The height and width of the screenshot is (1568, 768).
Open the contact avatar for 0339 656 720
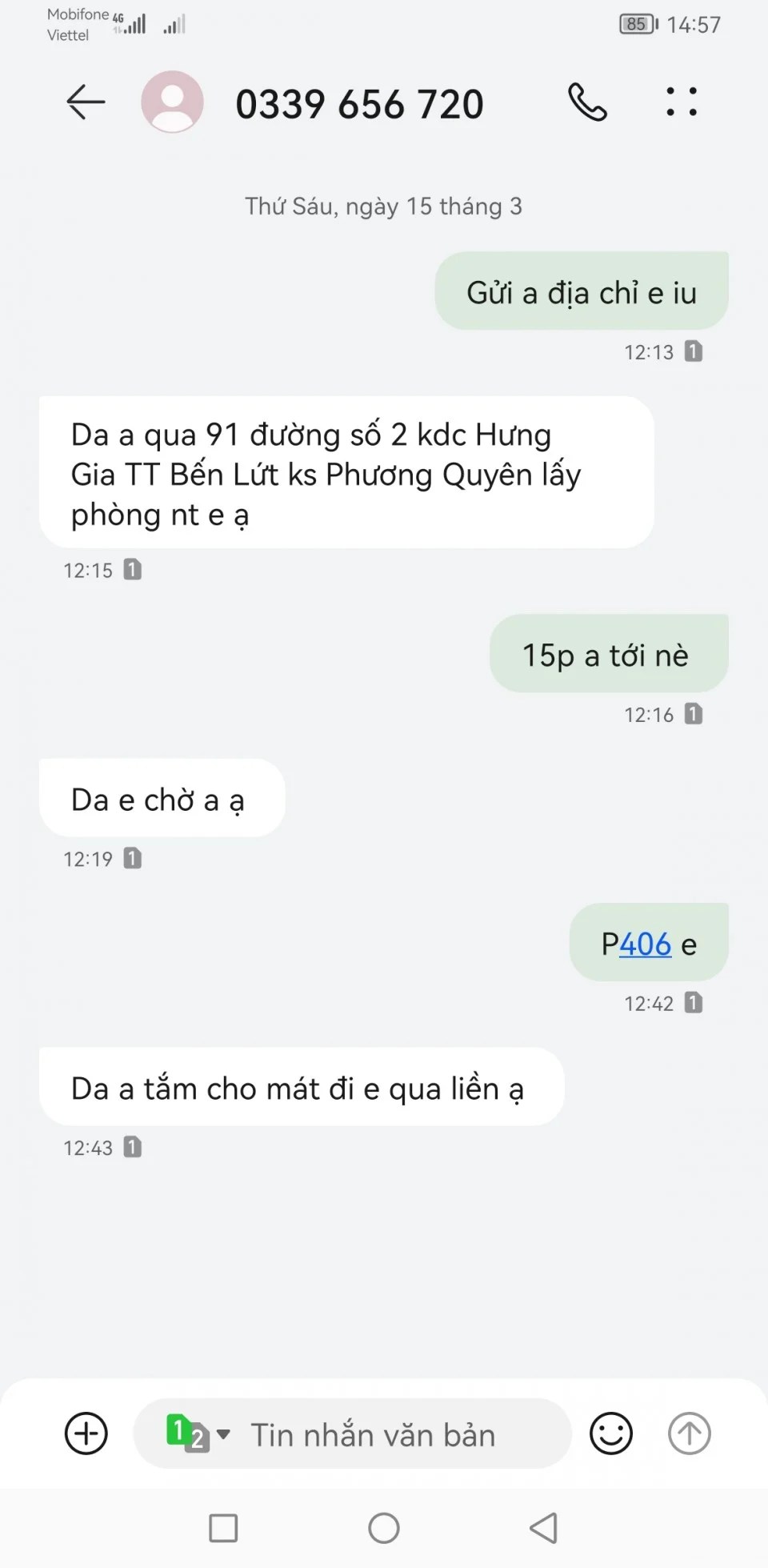tap(172, 102)
